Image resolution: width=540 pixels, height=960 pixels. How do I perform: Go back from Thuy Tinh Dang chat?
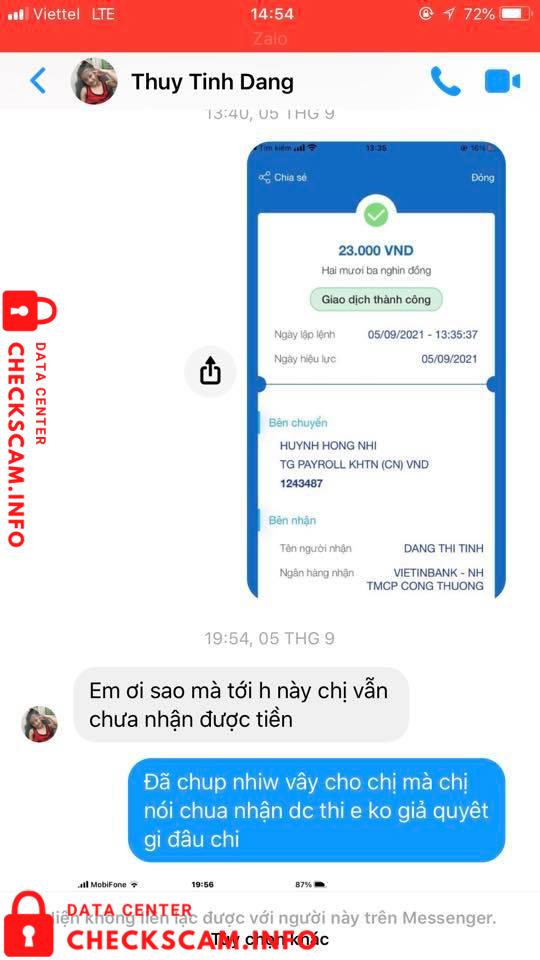[x=38, y=81]
